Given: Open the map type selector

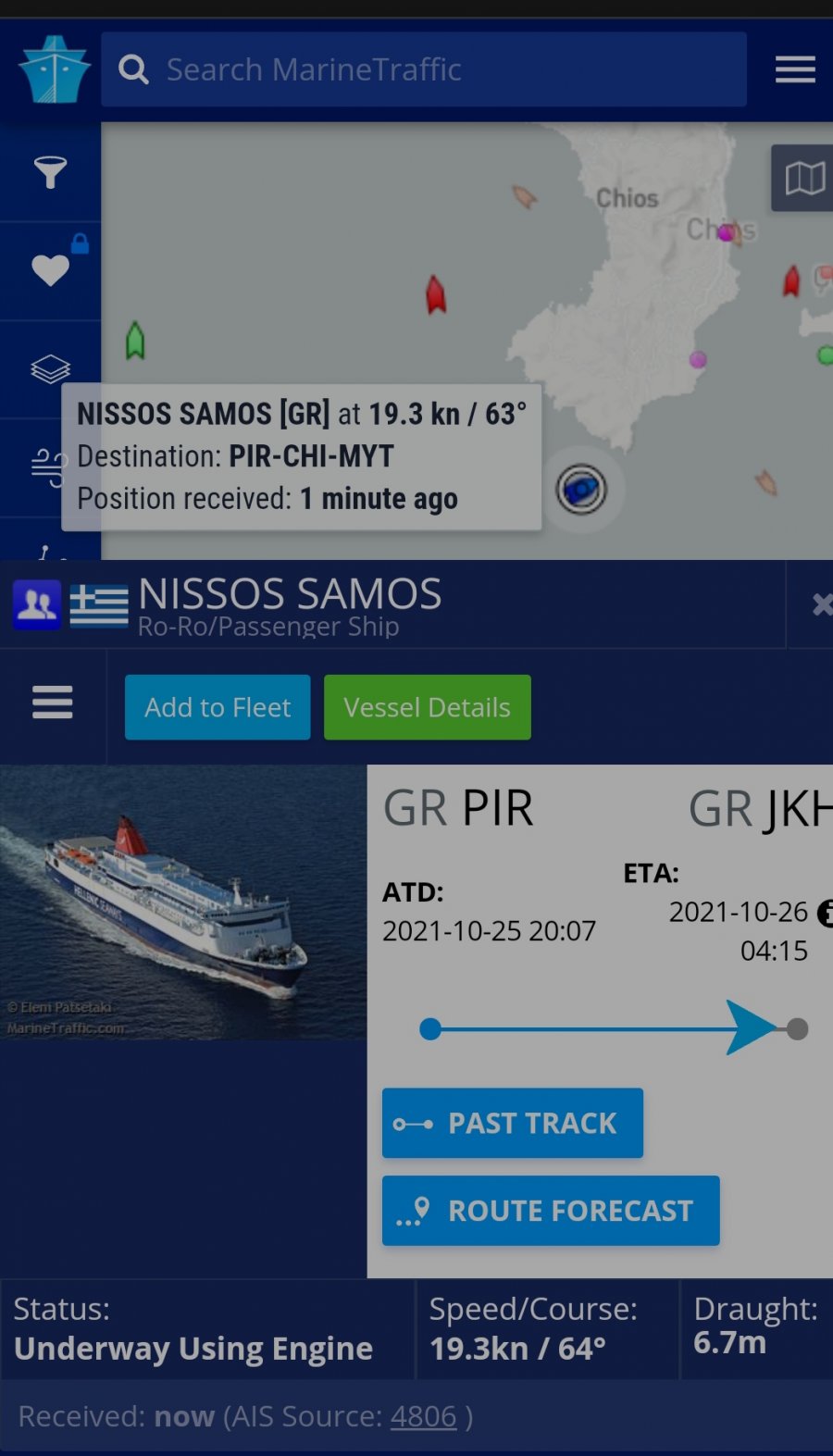Looking at the screenshot, I should (803, 178).
